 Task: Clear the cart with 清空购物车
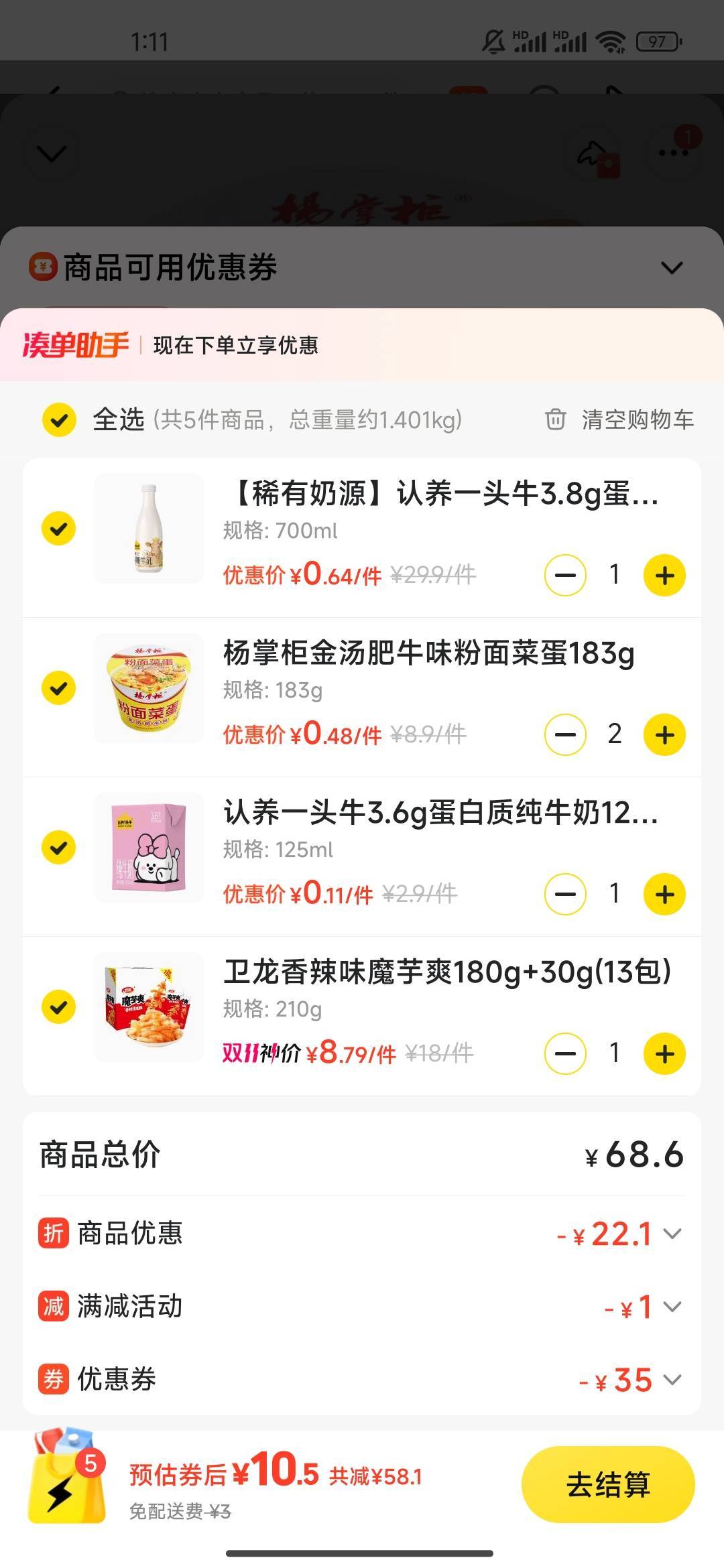pyautogui.click(x=619, y=419)
